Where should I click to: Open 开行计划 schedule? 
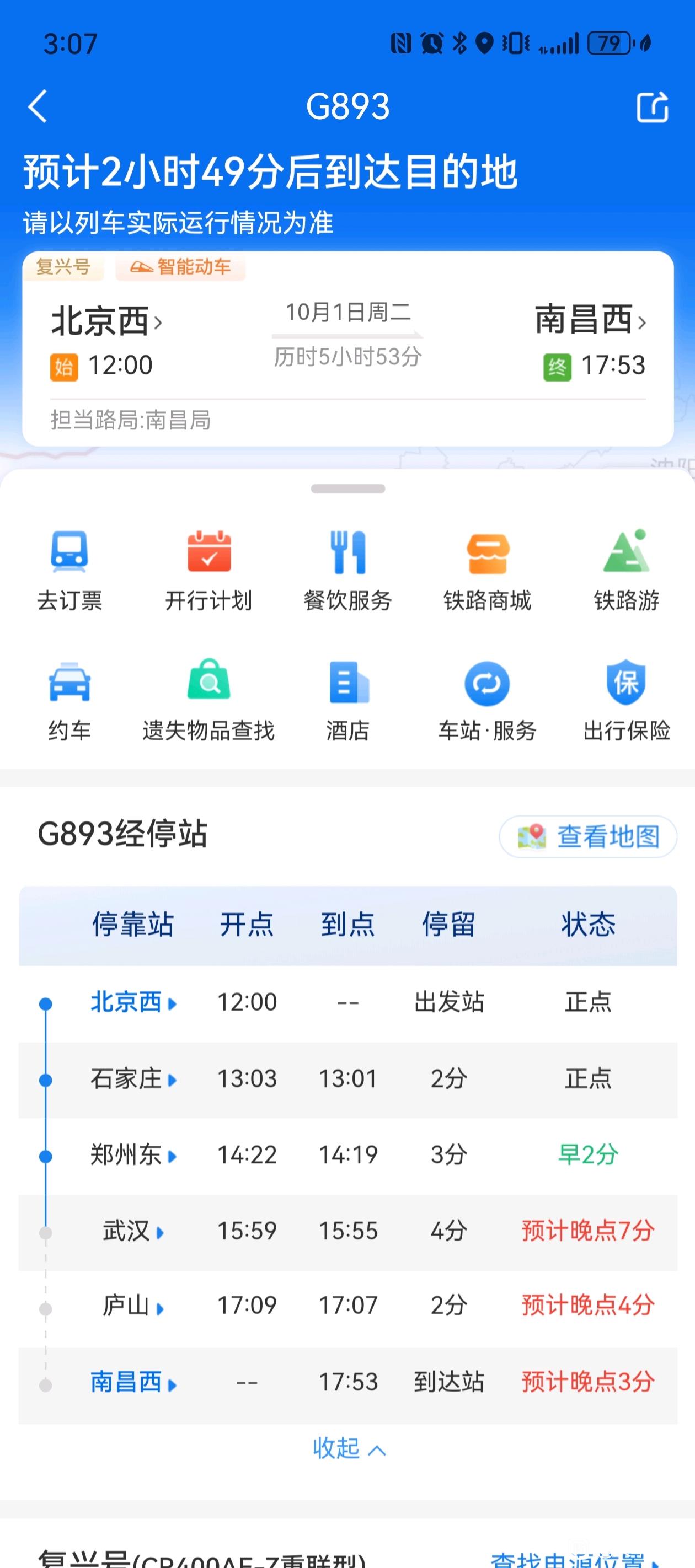click(x=209, y=570)
